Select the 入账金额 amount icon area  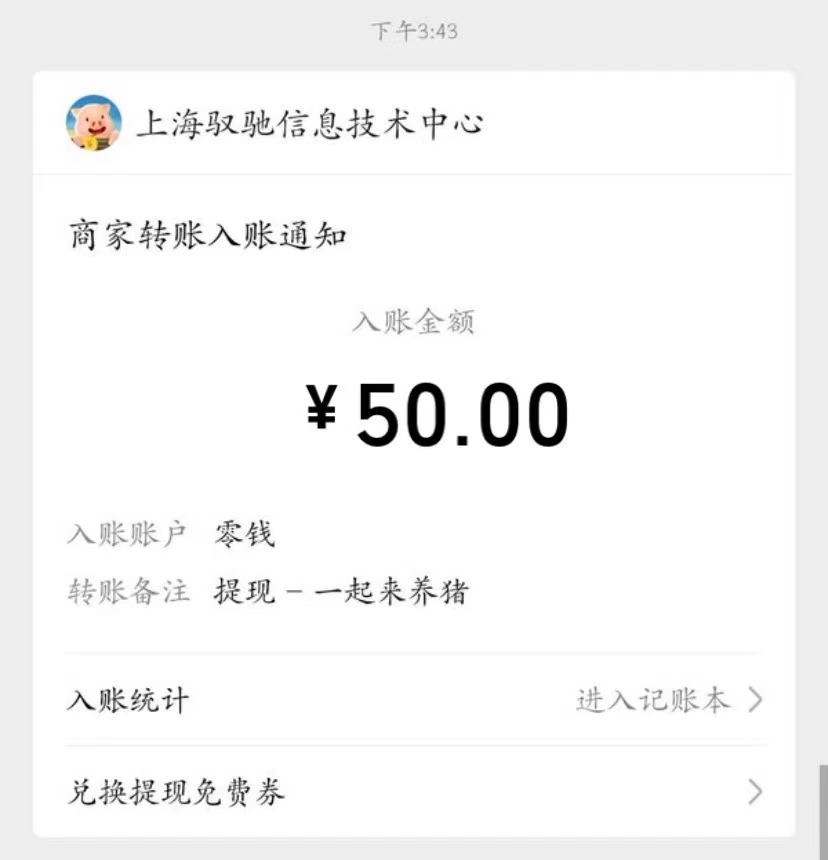click(414, 322)
